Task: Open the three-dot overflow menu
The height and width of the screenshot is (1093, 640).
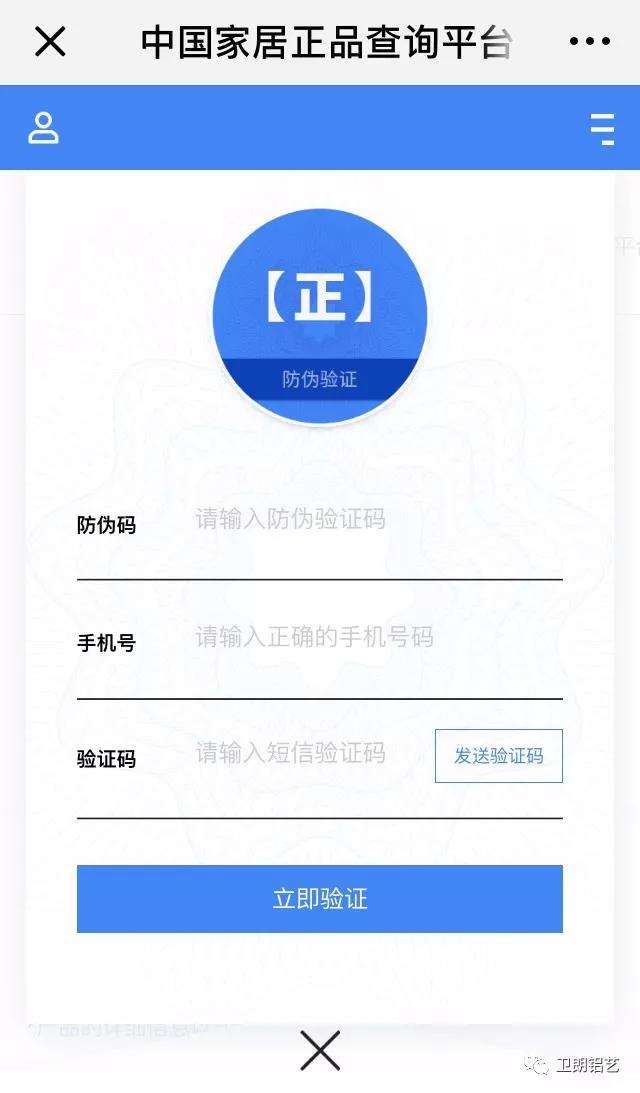Action: click(589, 42)
